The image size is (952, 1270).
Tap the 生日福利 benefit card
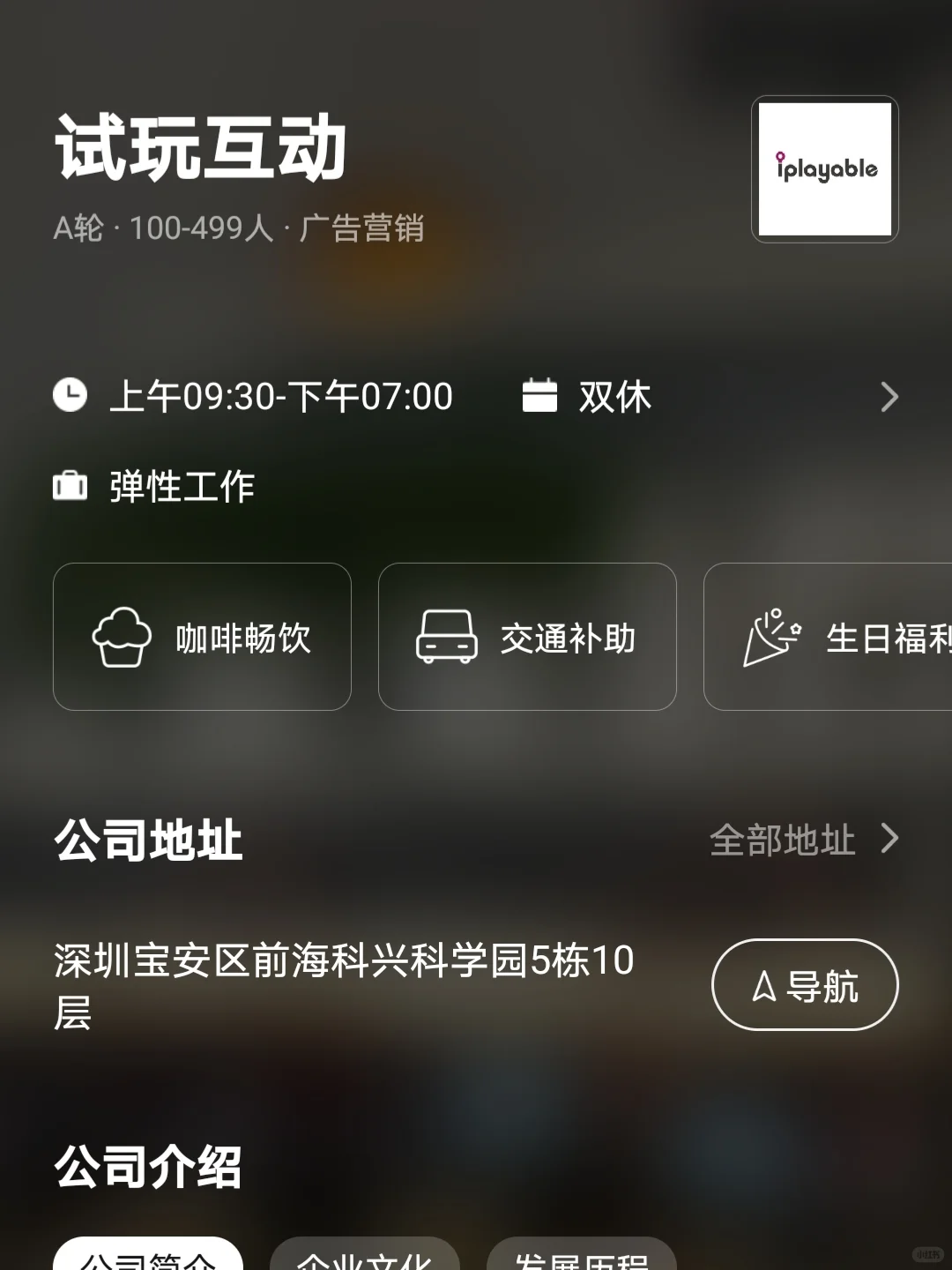[828, 637]
